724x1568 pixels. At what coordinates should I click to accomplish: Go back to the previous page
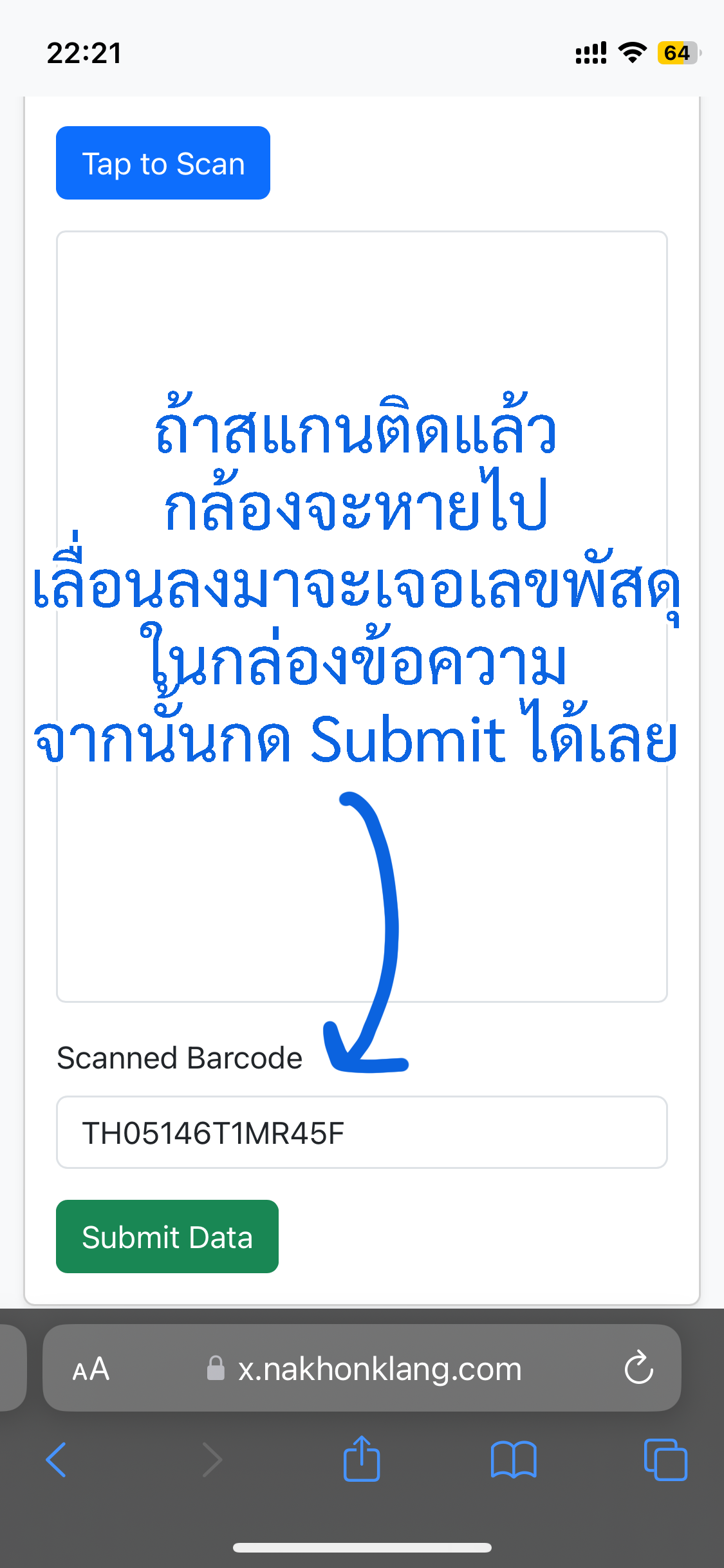pyautogui.click(x=57, y=1459)
